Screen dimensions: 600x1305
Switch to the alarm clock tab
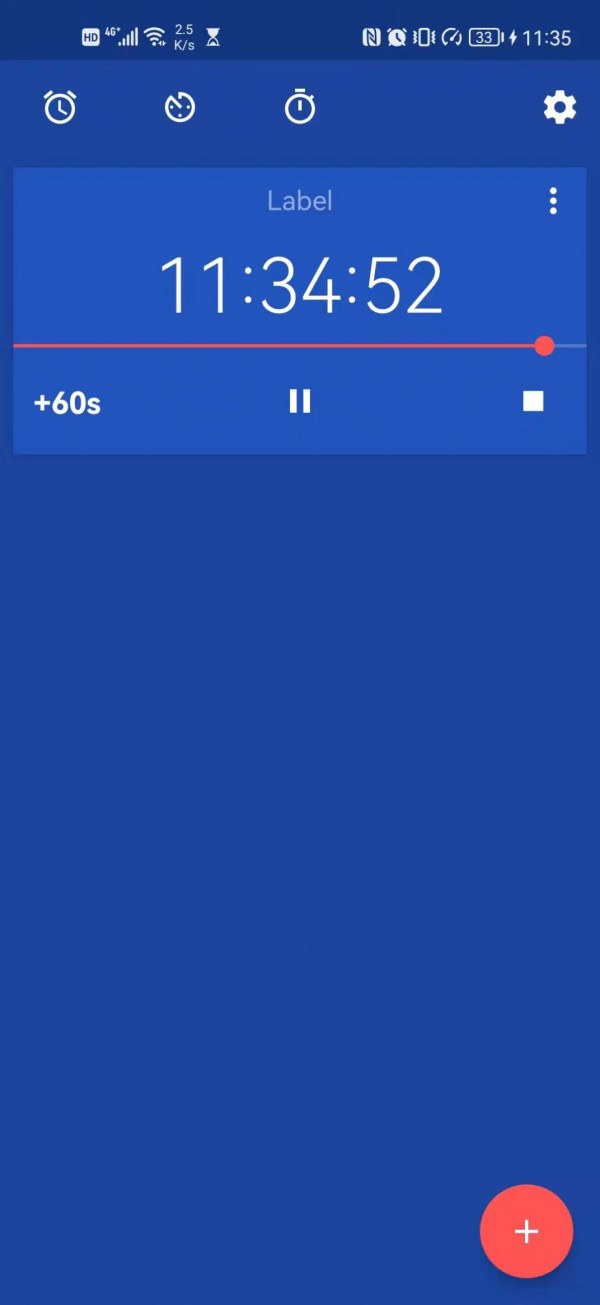[x=60, y=107]
